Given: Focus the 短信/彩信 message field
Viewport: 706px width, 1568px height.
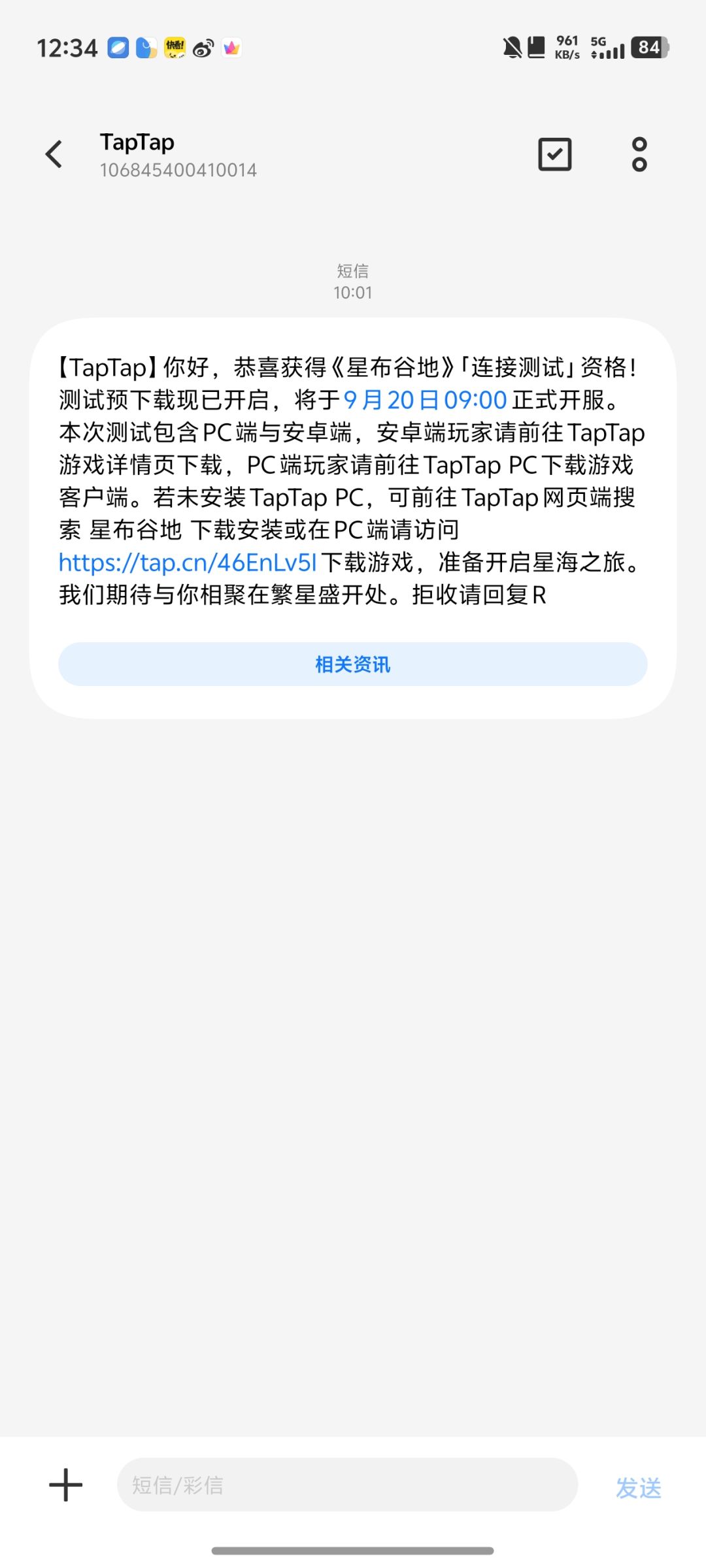Looking at the screenshot, I should [x=347, y=1484].
